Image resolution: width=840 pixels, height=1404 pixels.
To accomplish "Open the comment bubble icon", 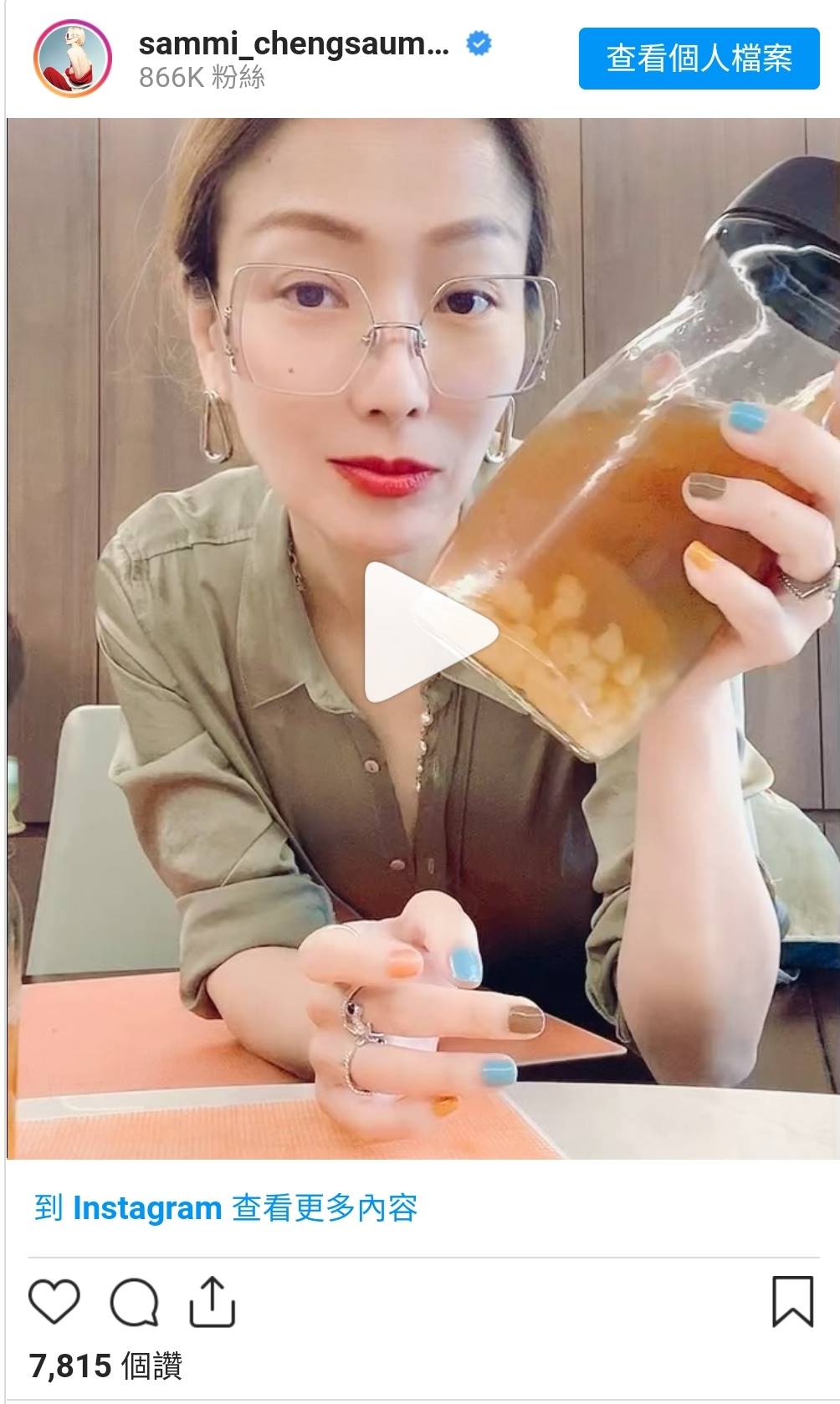I will tap(134, 1302).
